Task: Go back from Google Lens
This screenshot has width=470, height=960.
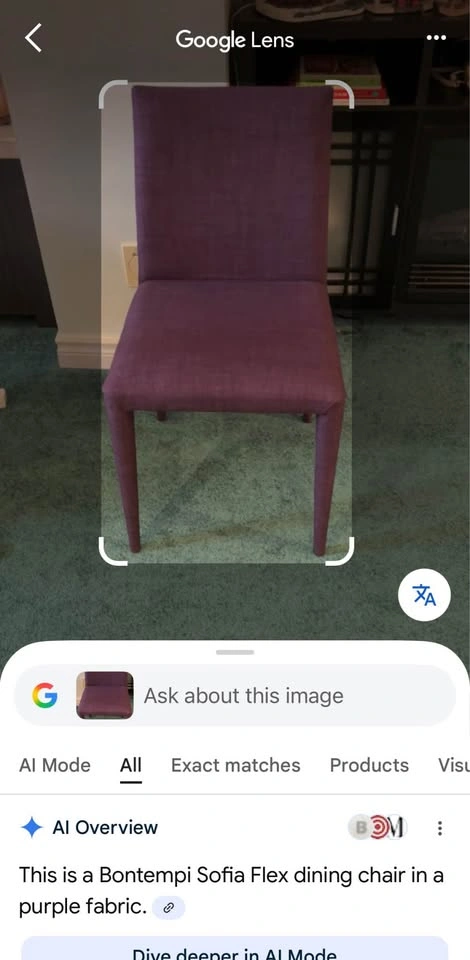Action: pyautogui.click(x=33, y=38)
